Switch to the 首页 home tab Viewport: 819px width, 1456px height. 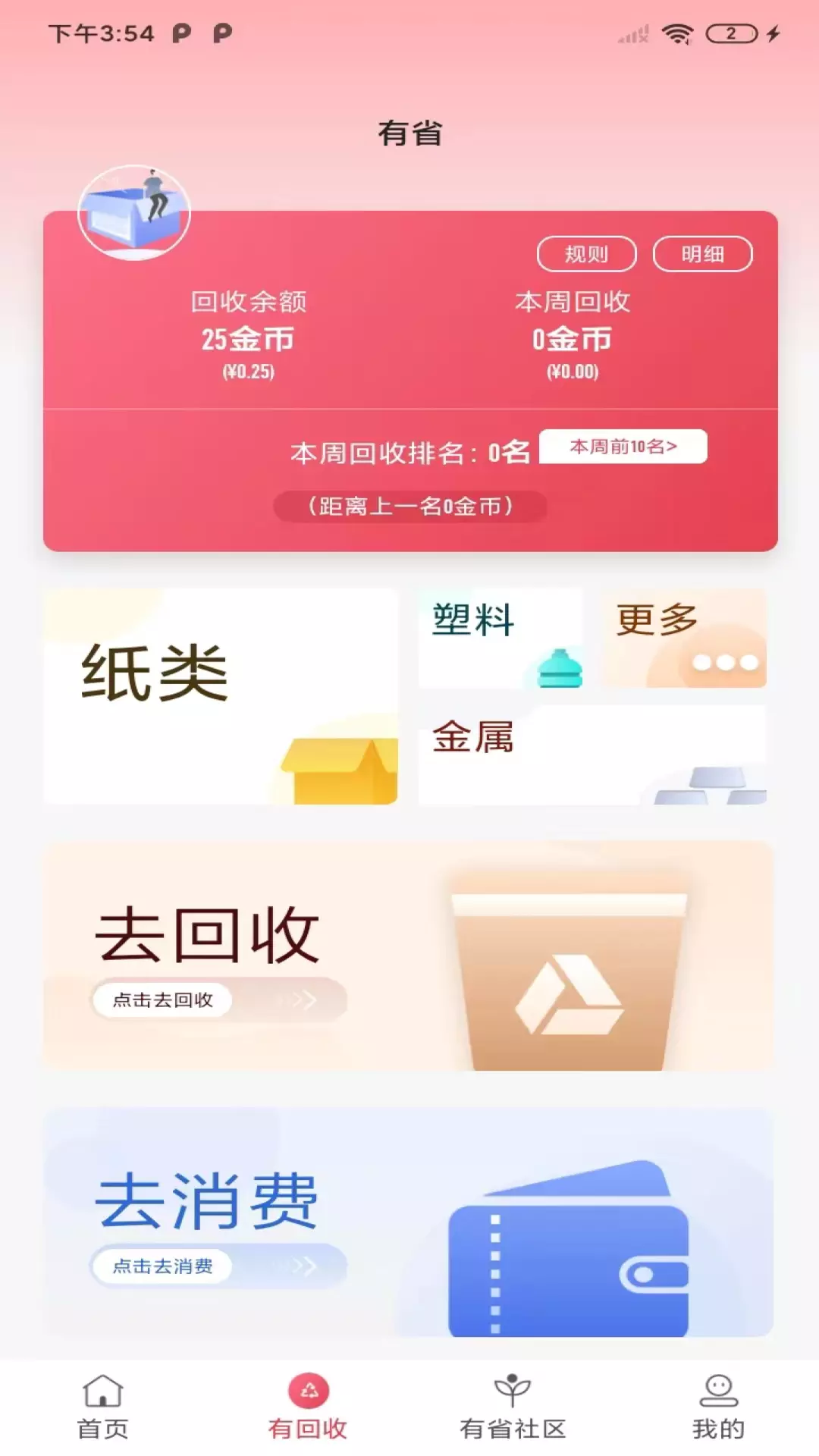point(102,1408)
